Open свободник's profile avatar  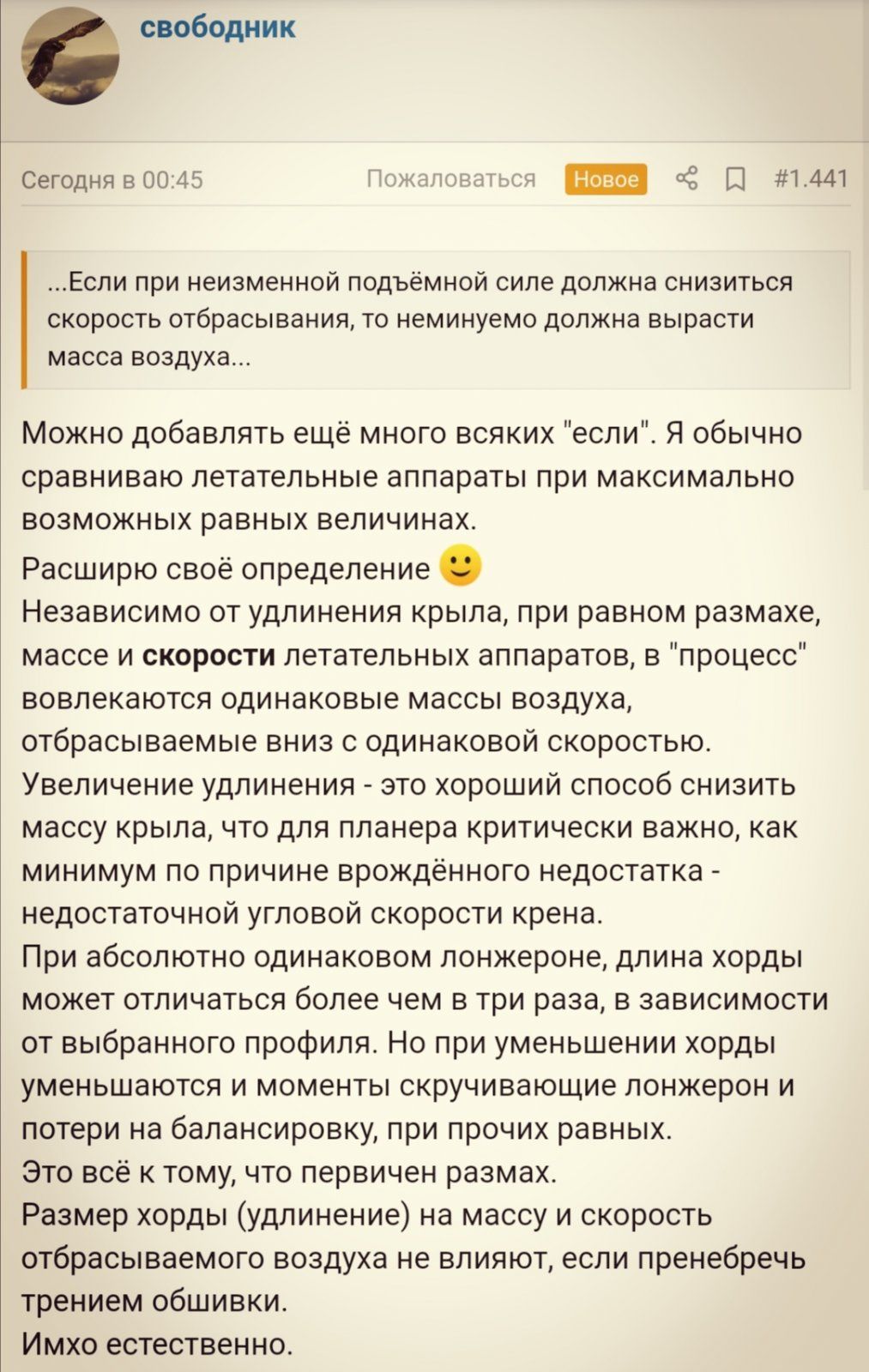tap(69, 56)
